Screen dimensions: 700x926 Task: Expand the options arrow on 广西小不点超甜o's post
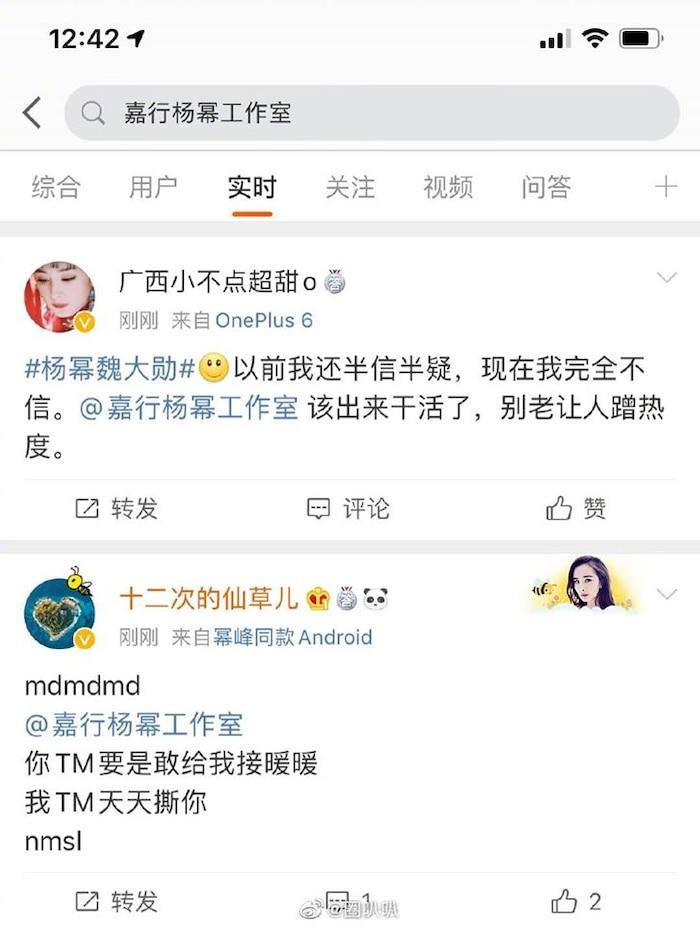(x=666, y=278)
